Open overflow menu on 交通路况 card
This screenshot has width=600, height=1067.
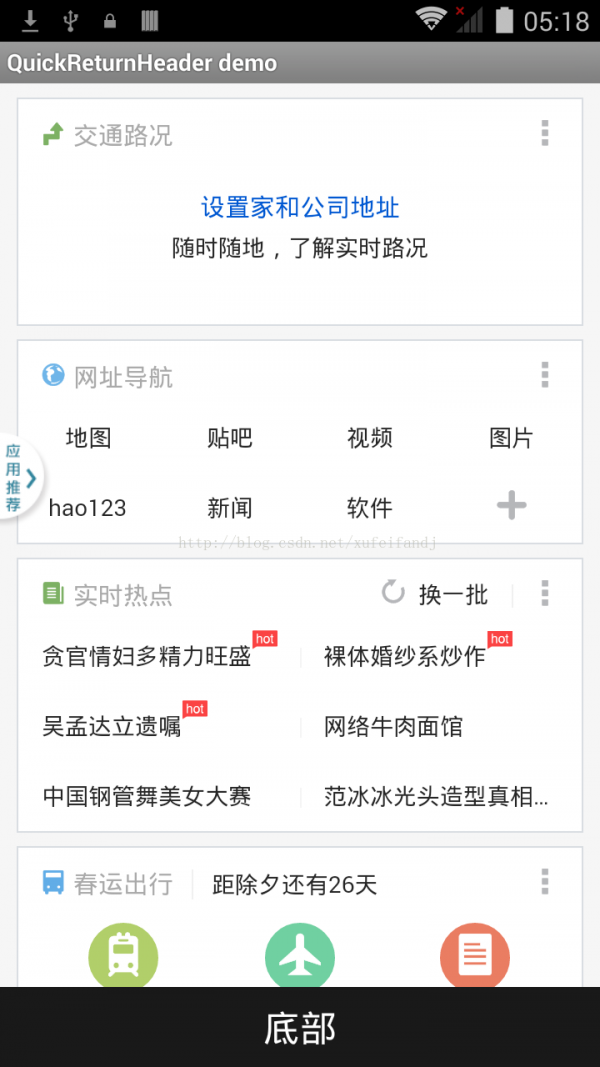[544, 133]
